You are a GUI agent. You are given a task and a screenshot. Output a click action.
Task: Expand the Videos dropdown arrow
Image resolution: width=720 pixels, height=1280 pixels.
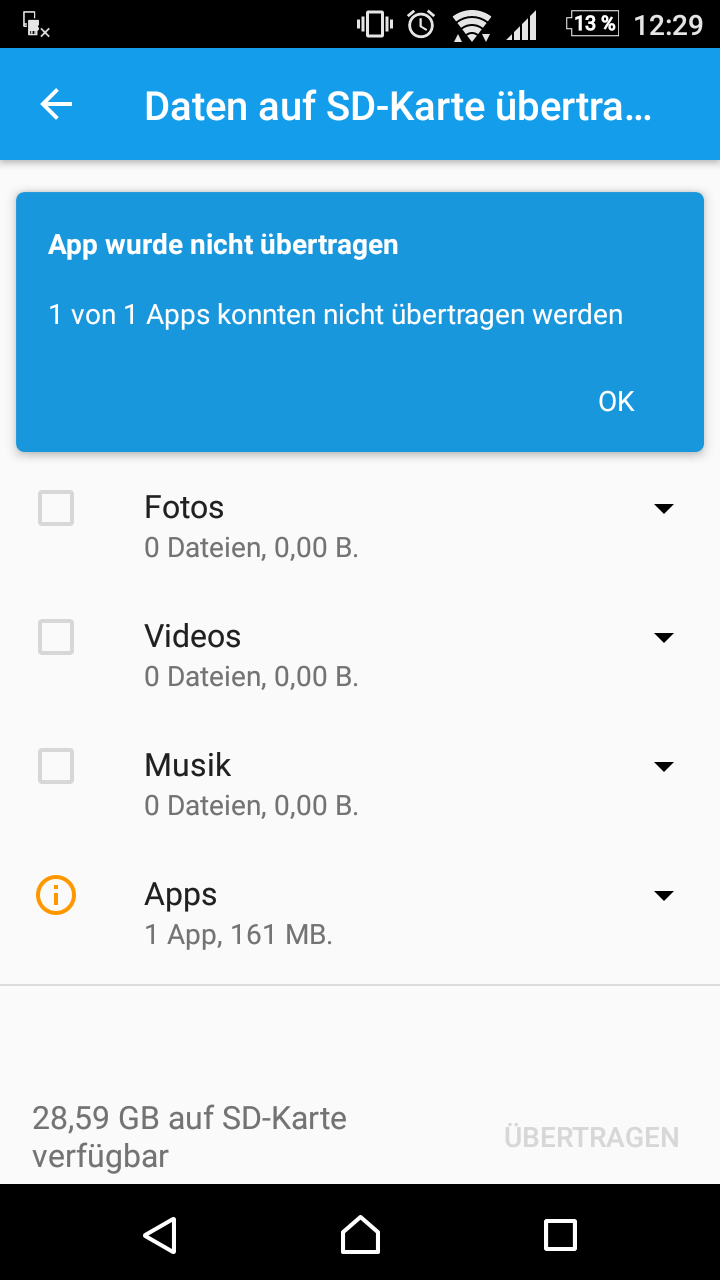click(663, 638)
